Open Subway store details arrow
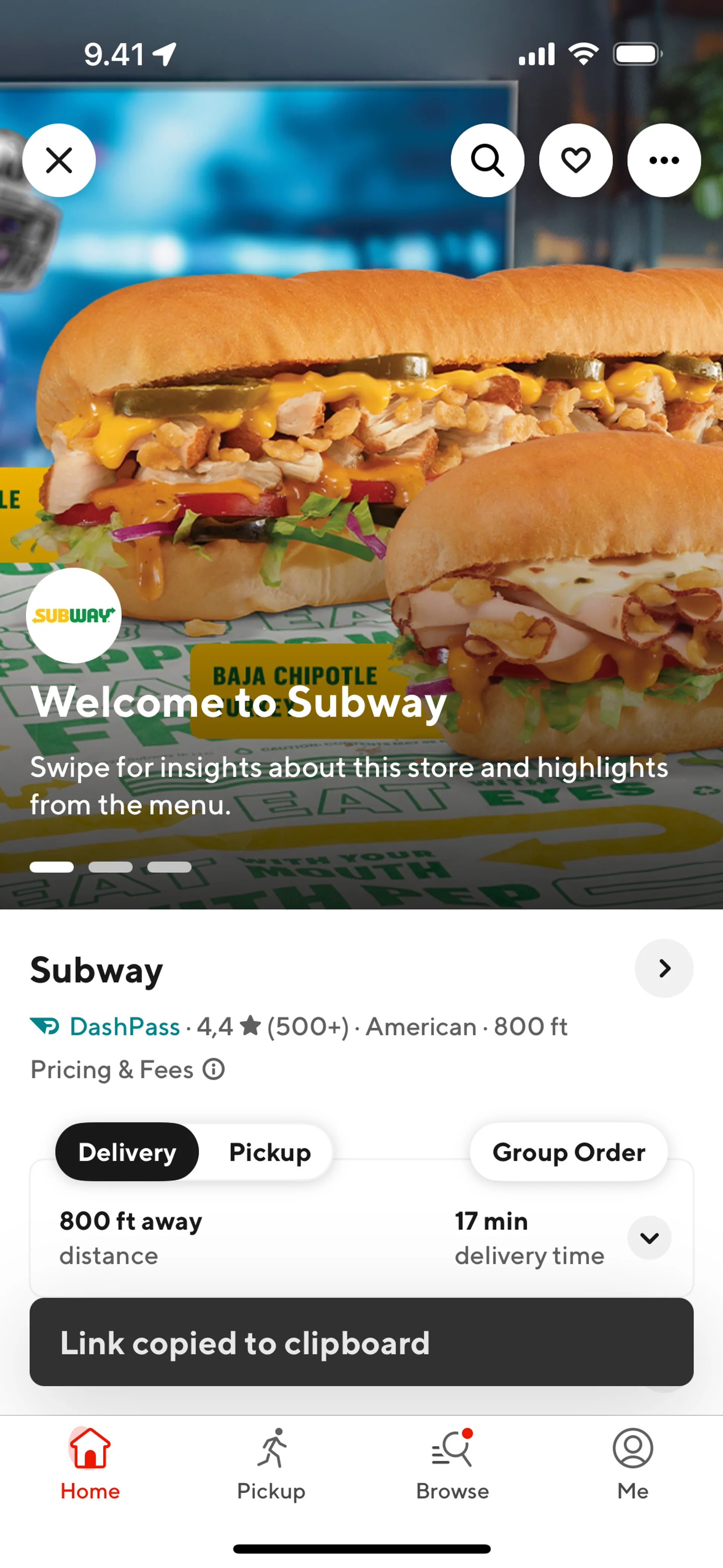Screen dimensions: 723x1568 point(664,968)
